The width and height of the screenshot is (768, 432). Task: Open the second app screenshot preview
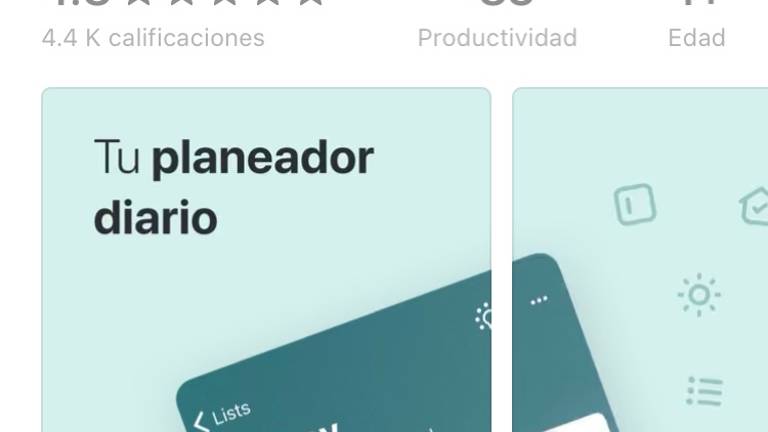[x=640, y=260]
